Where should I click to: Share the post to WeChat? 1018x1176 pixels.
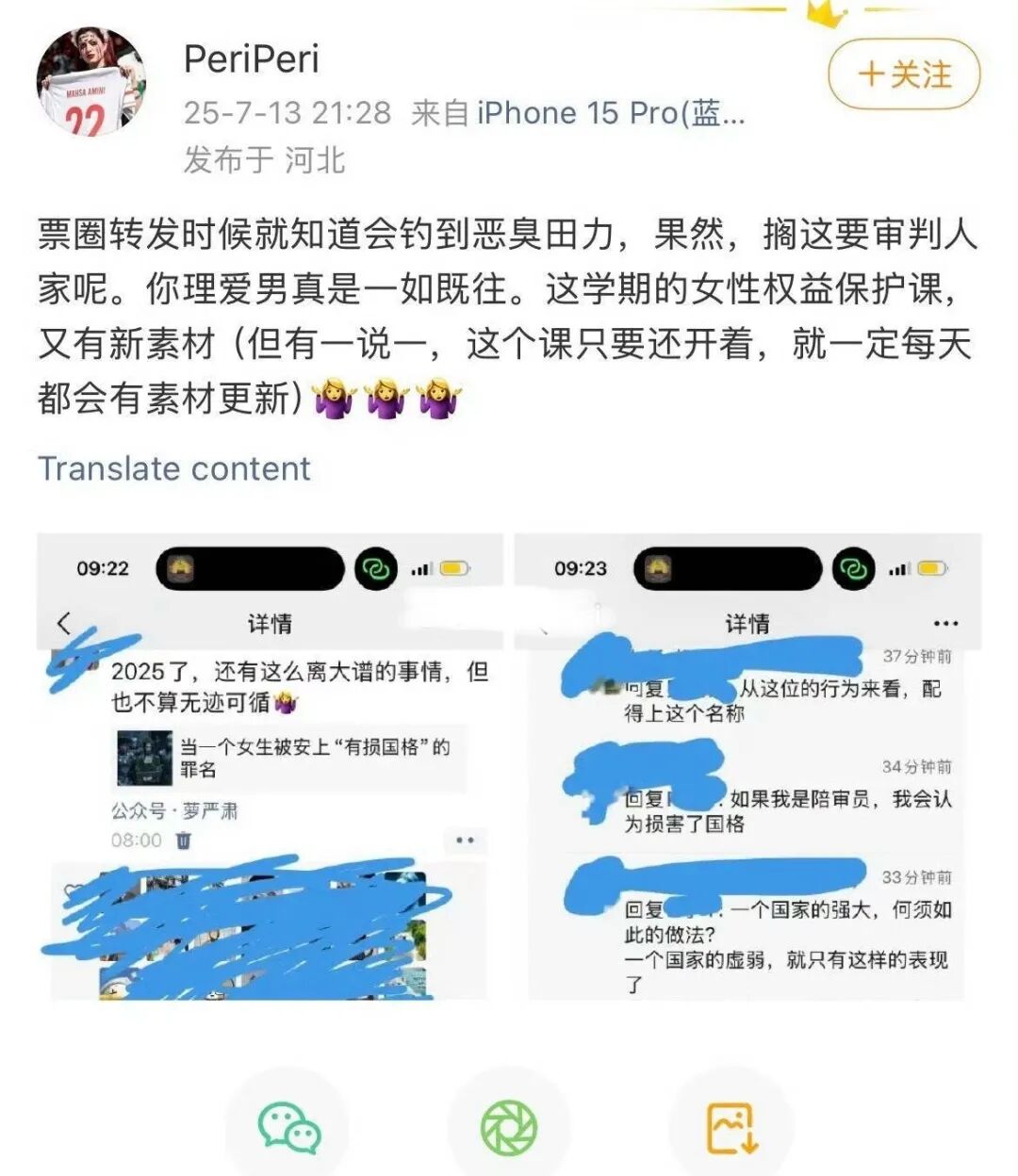[x=288, y=1128]
